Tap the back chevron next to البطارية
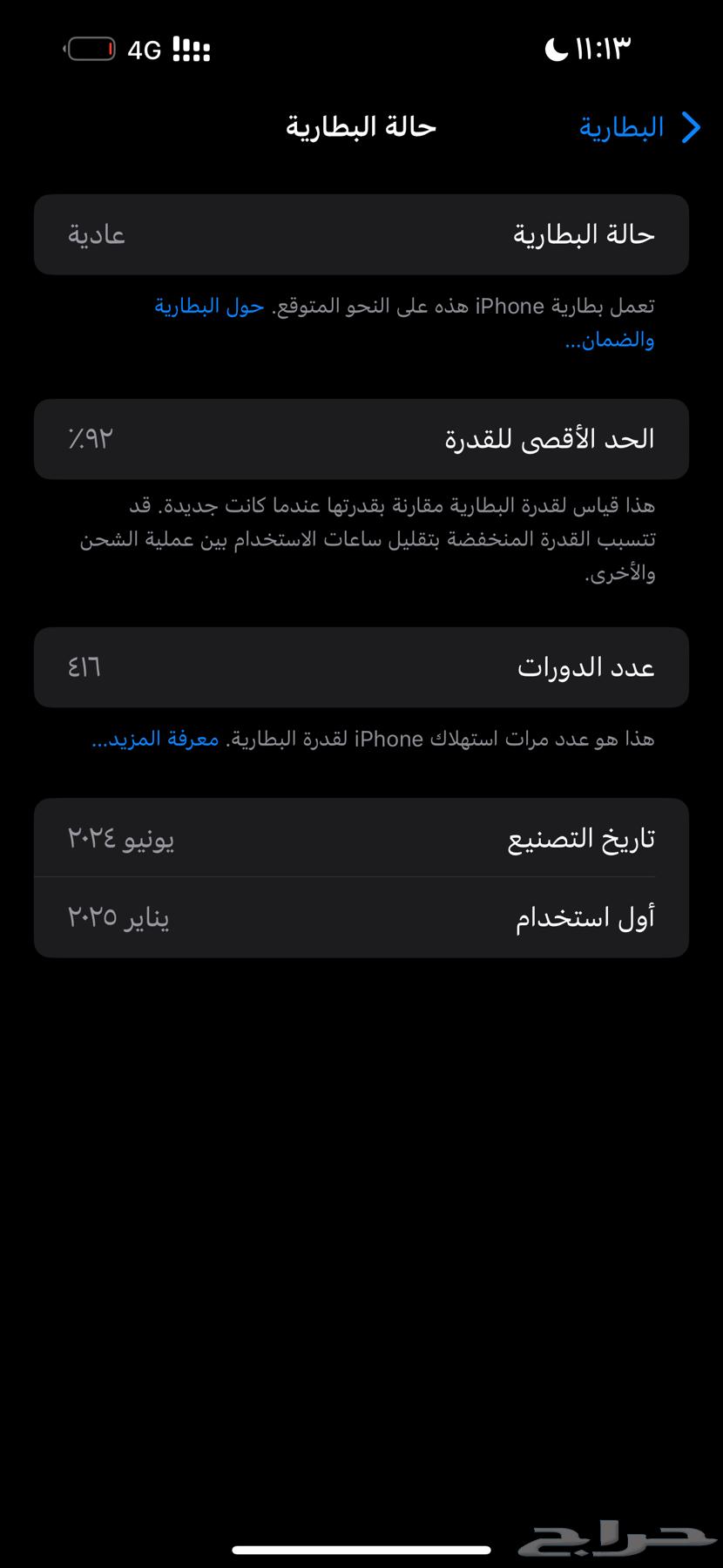The height and width of the screenshot is (1568, 723). click(x=691, y=127)
